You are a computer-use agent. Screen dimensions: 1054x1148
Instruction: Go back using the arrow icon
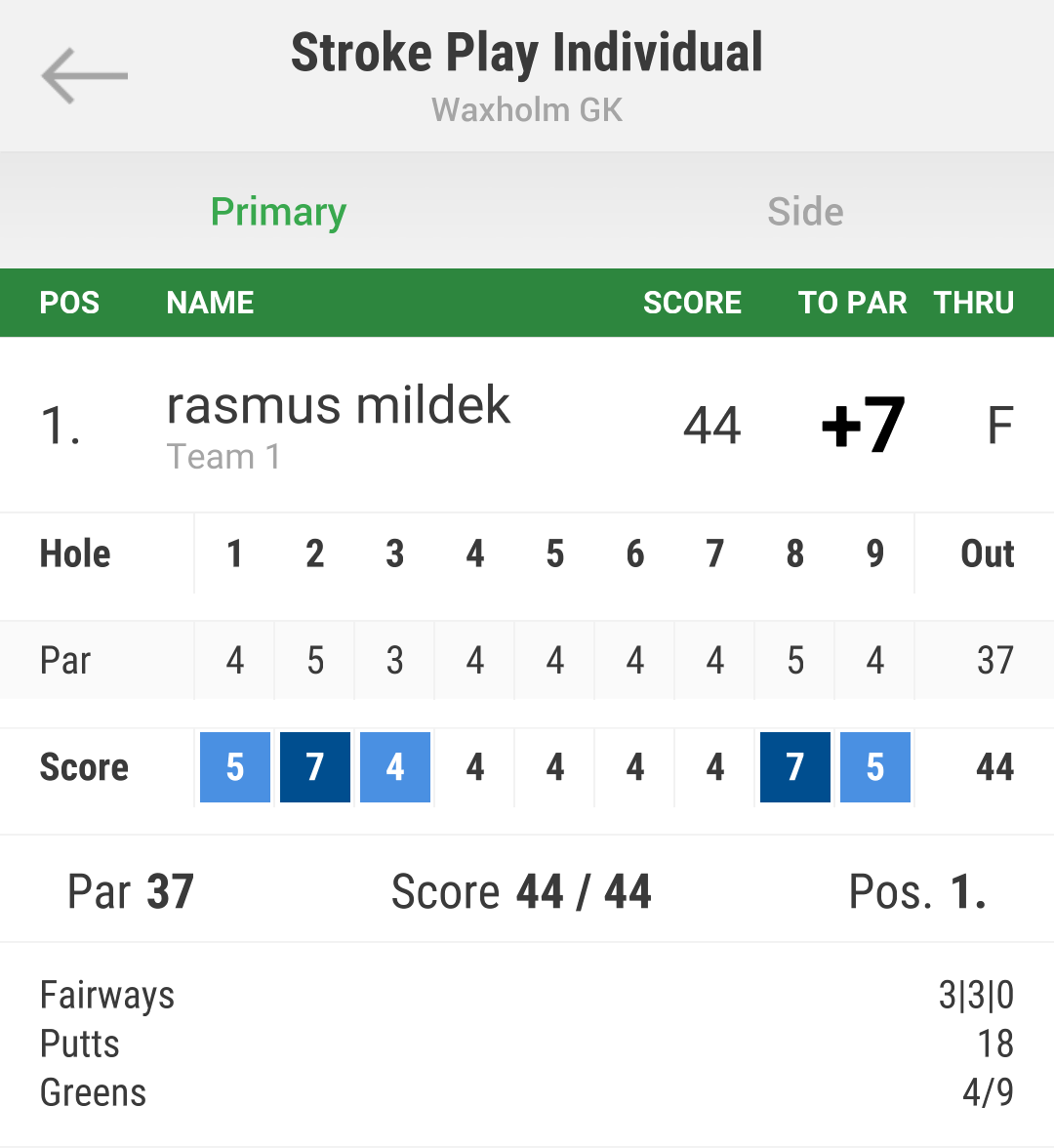[x=84, y=76]
